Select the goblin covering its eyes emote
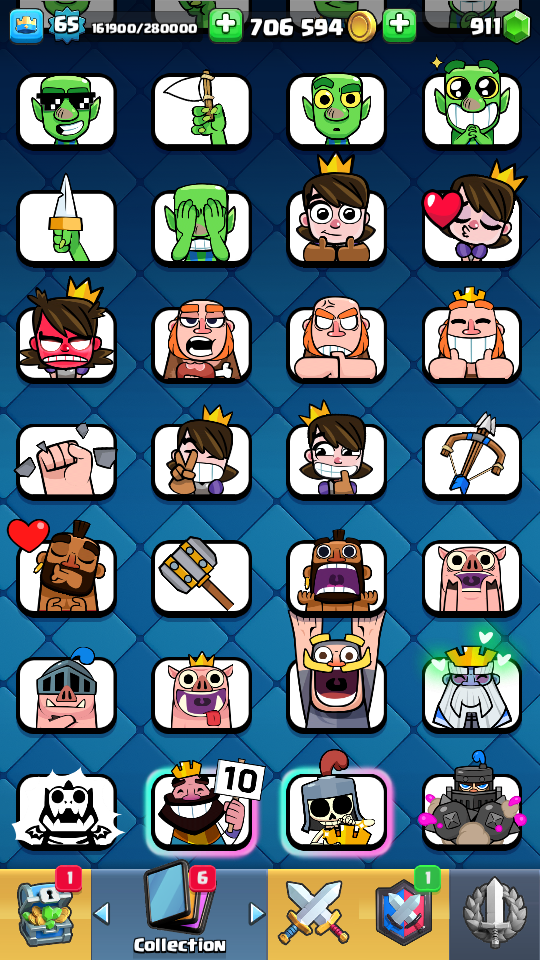This screenshot has width=540, height=960. tap(201, 227)
